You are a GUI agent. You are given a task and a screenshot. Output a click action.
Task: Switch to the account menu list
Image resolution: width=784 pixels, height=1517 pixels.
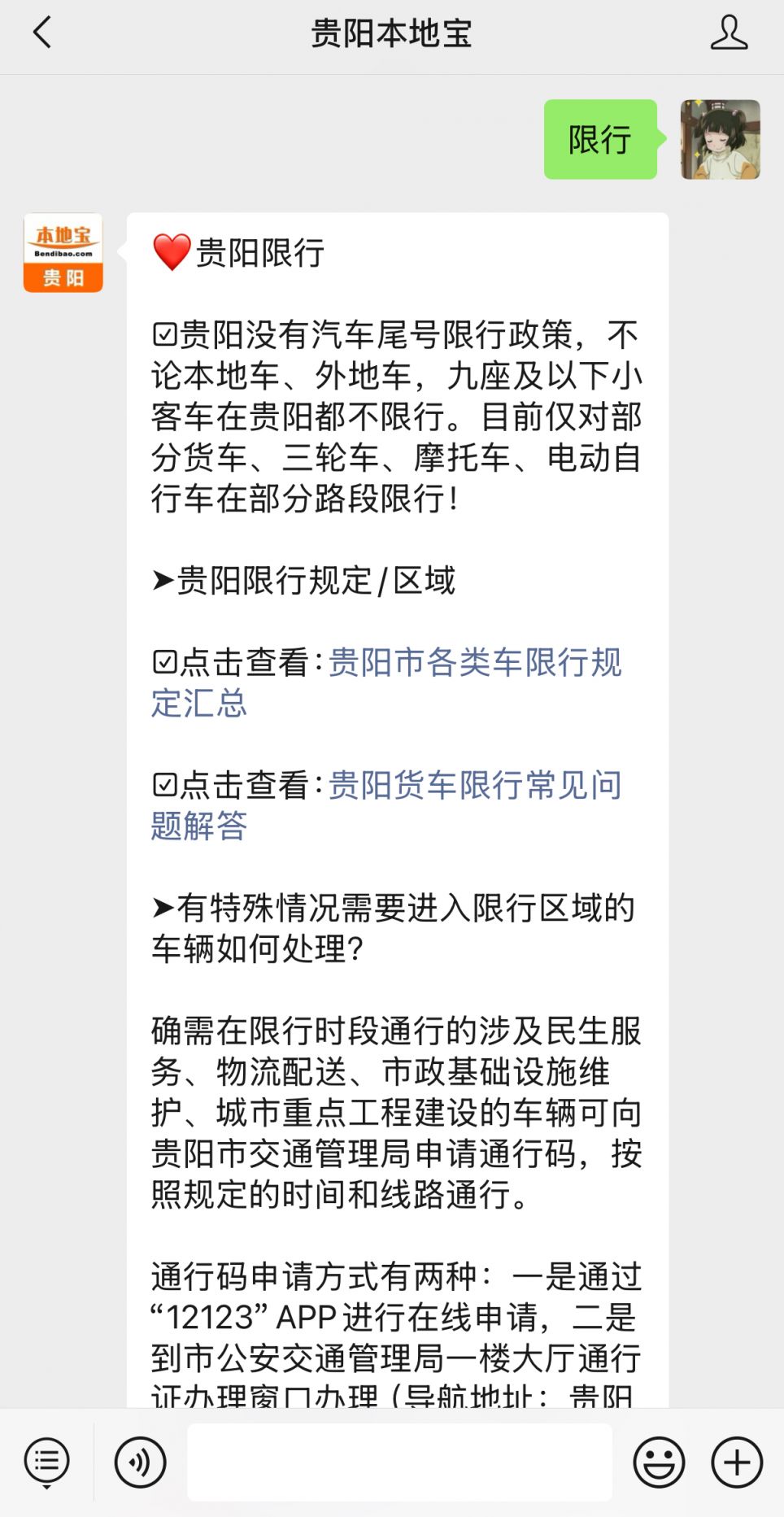[47, 1462]
